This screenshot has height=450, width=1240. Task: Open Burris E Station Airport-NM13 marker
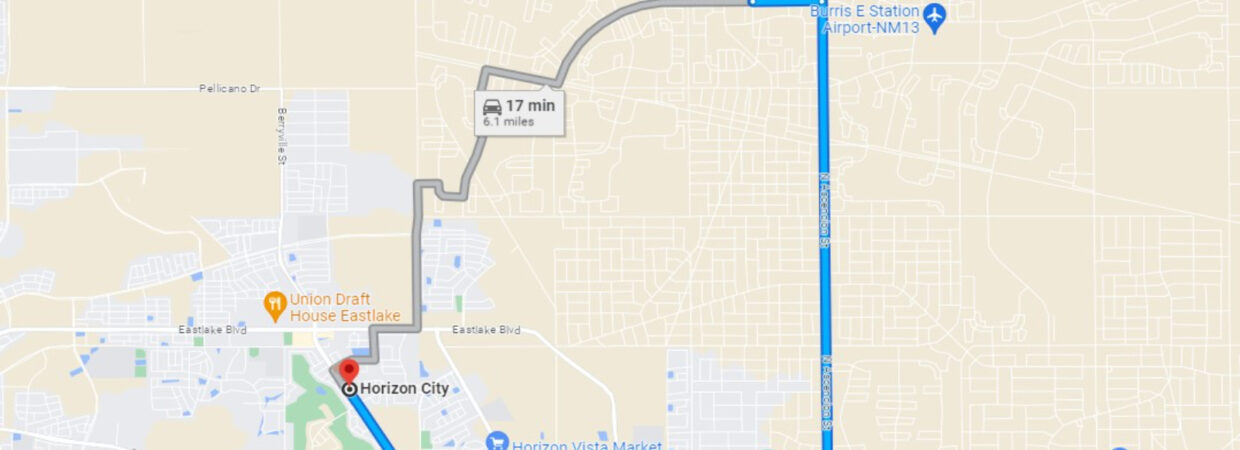pyautogui.click(x=934, y=17)
